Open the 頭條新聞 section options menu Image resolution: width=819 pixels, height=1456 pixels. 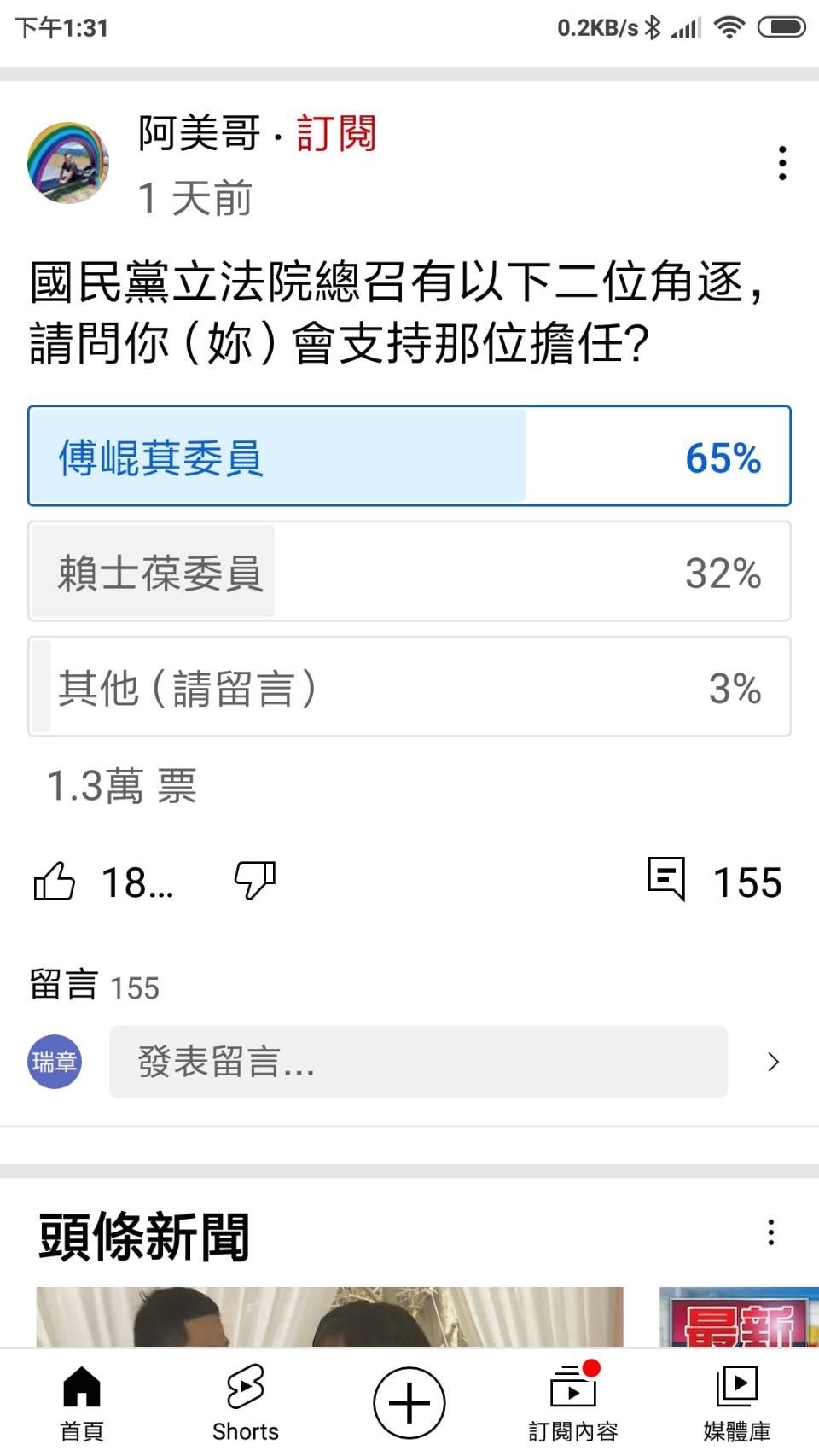(x=771, y=1232)
